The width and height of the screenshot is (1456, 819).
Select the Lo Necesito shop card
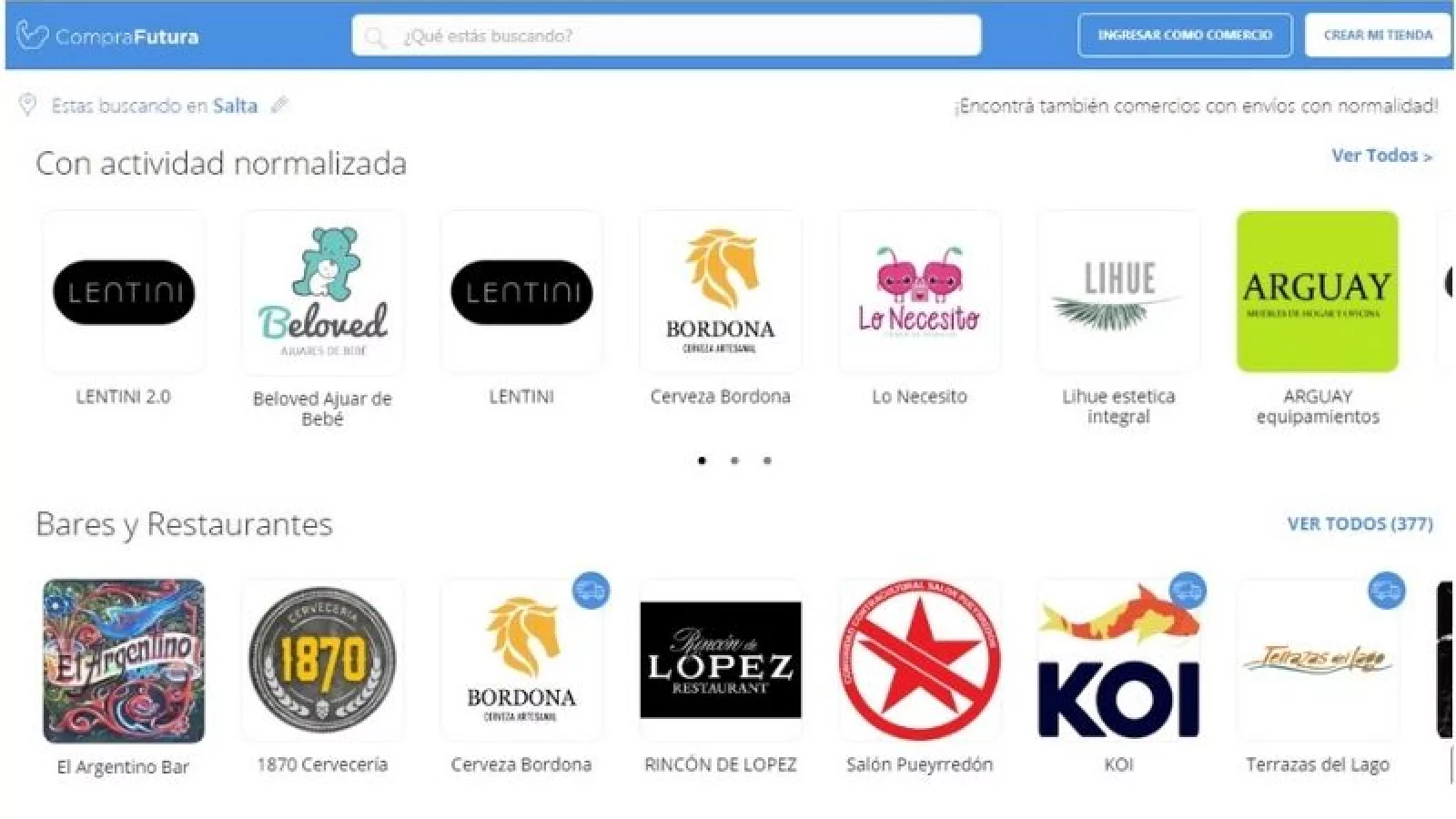click(919, 292)
